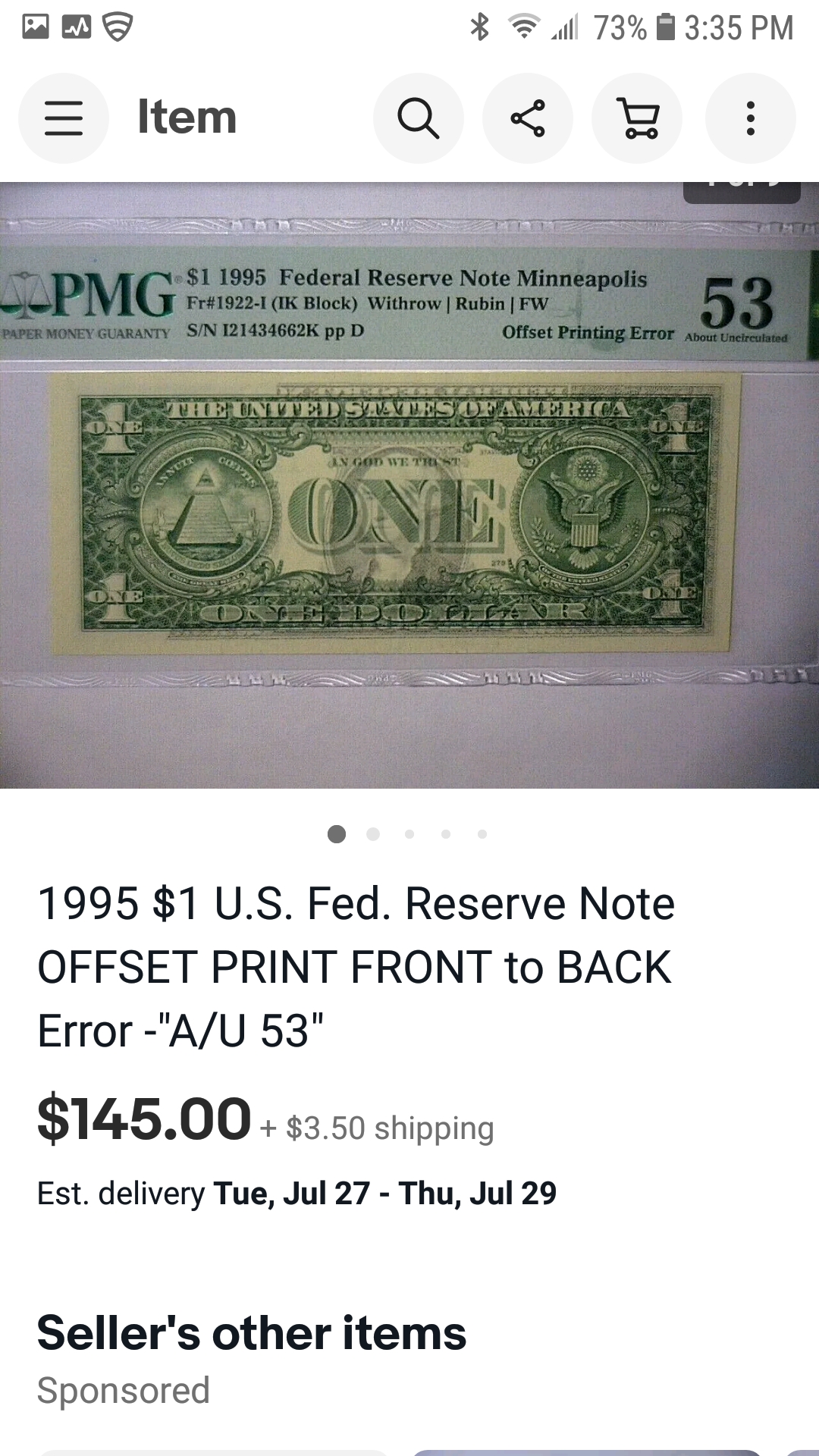
Task: Open search from the app bar
Action: click(418, 118)
